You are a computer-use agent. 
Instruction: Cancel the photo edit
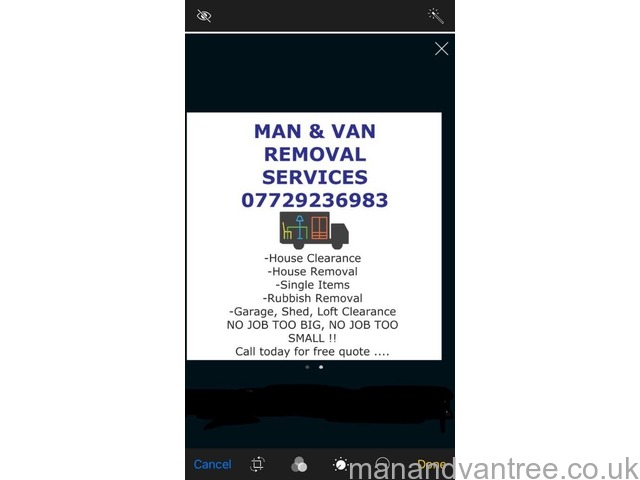point(212,464)
